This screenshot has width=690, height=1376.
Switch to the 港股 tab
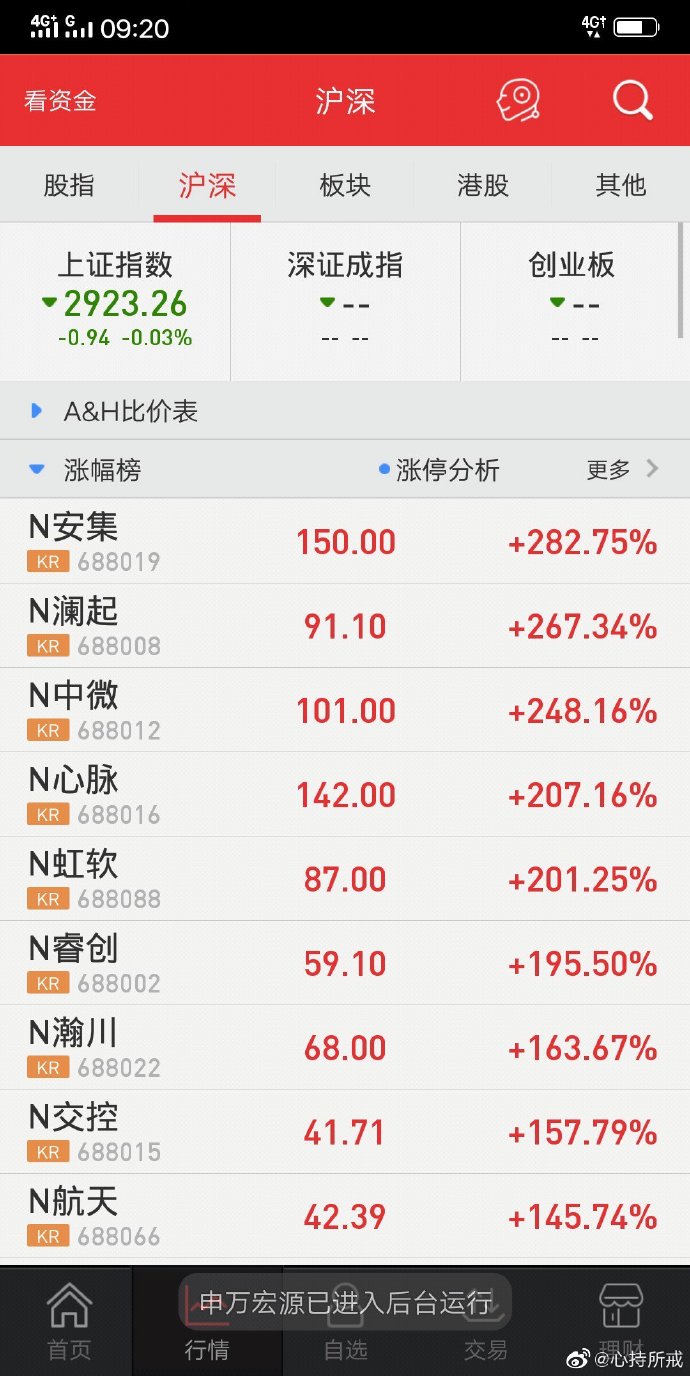click(483, 185)
